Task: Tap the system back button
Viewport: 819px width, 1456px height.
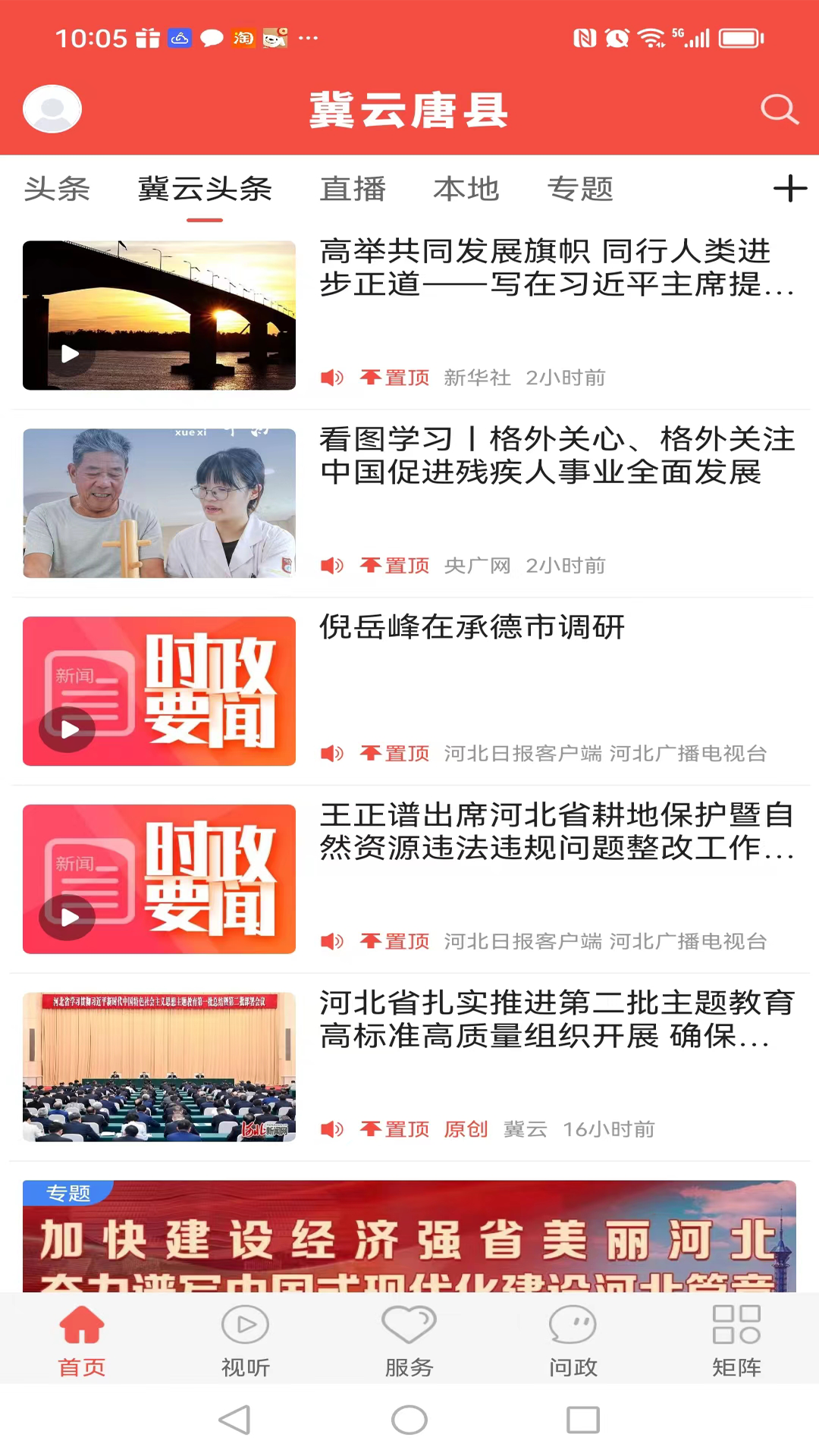Action: 234,1420
